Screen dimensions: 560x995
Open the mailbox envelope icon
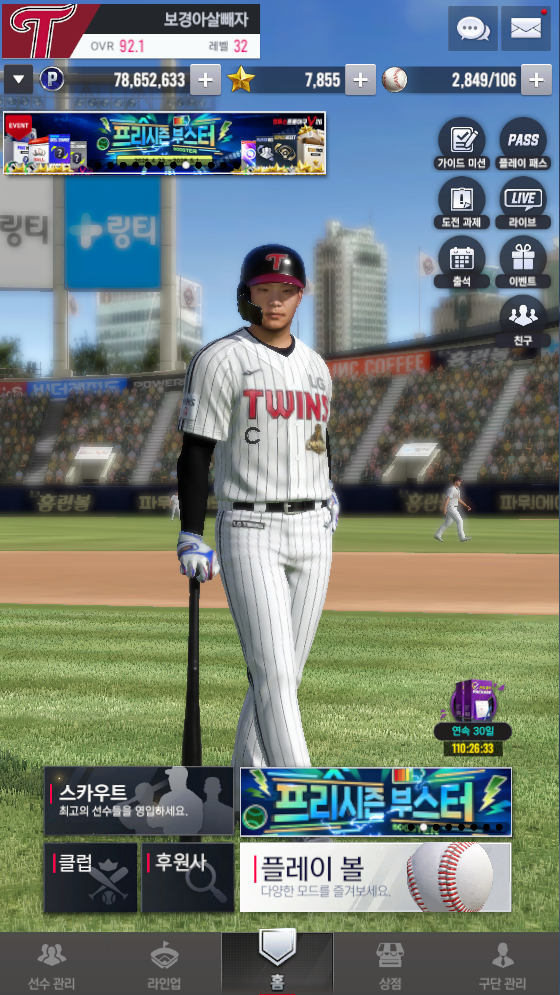pyautogui.click(x=526, y=29)
